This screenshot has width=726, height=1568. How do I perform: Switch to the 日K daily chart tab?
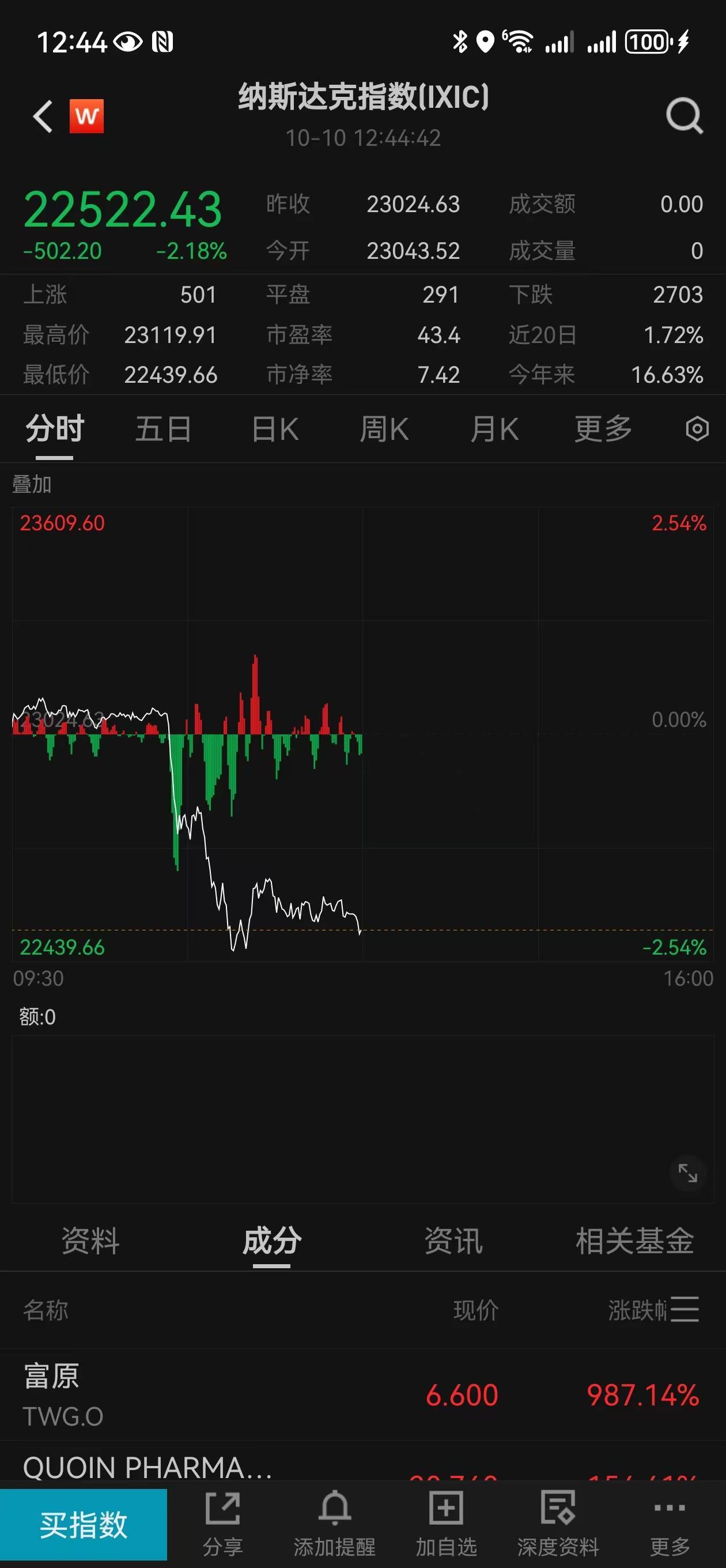point(273,429)
